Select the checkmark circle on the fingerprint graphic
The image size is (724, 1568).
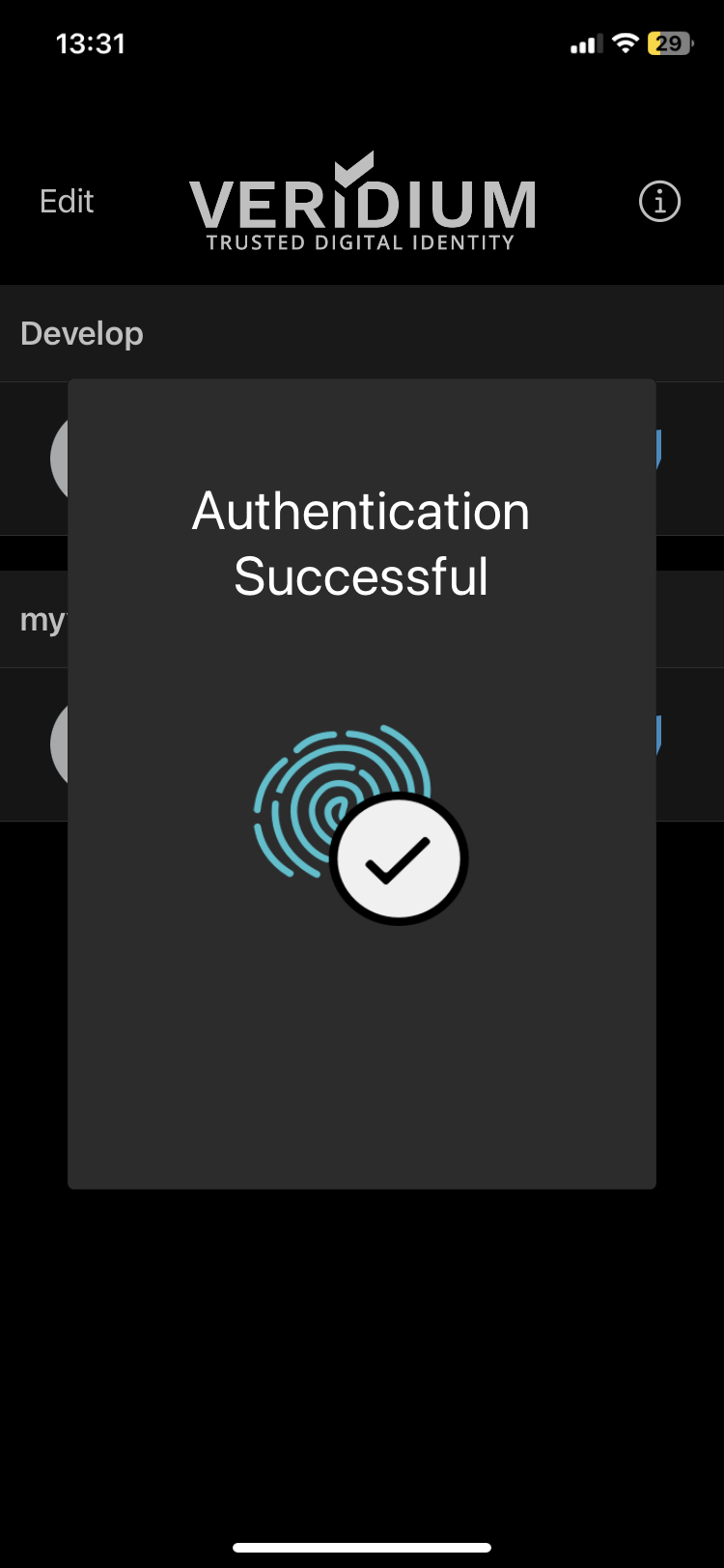pos(398,859)
